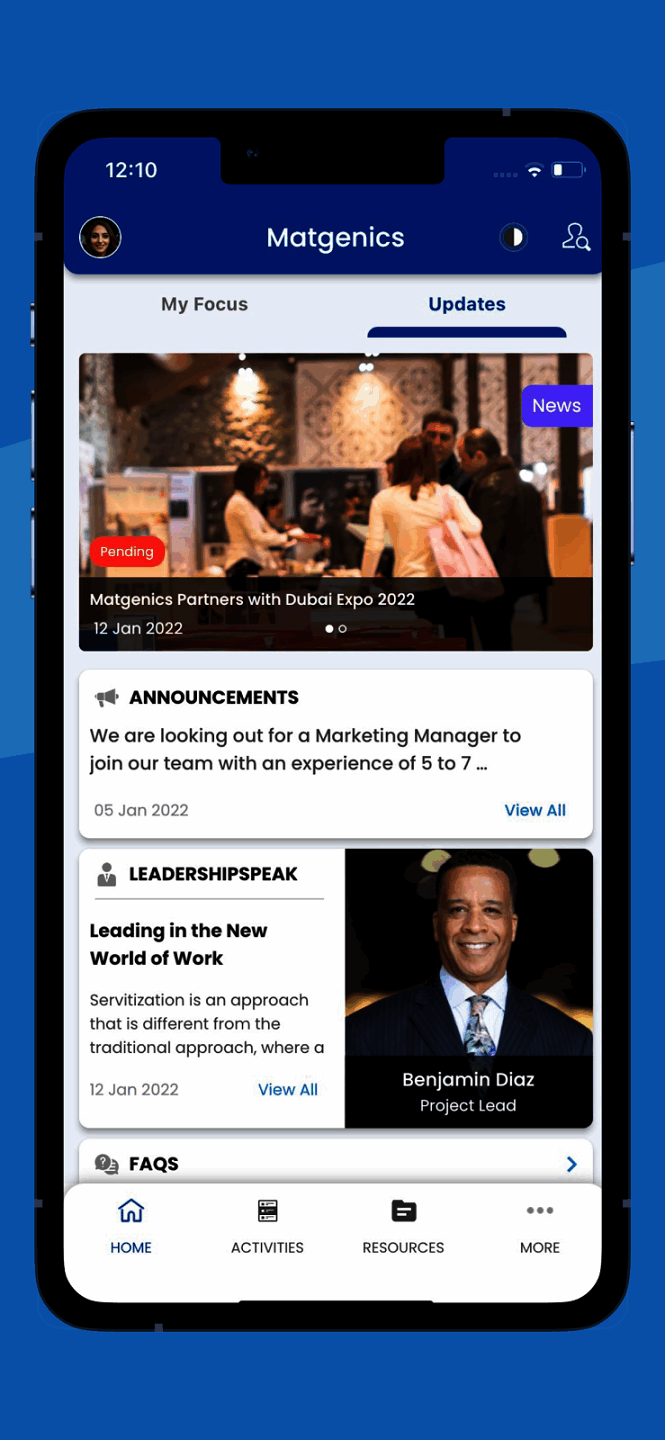View all announcements
This screenshot has width=665, height=1440.
534,810
